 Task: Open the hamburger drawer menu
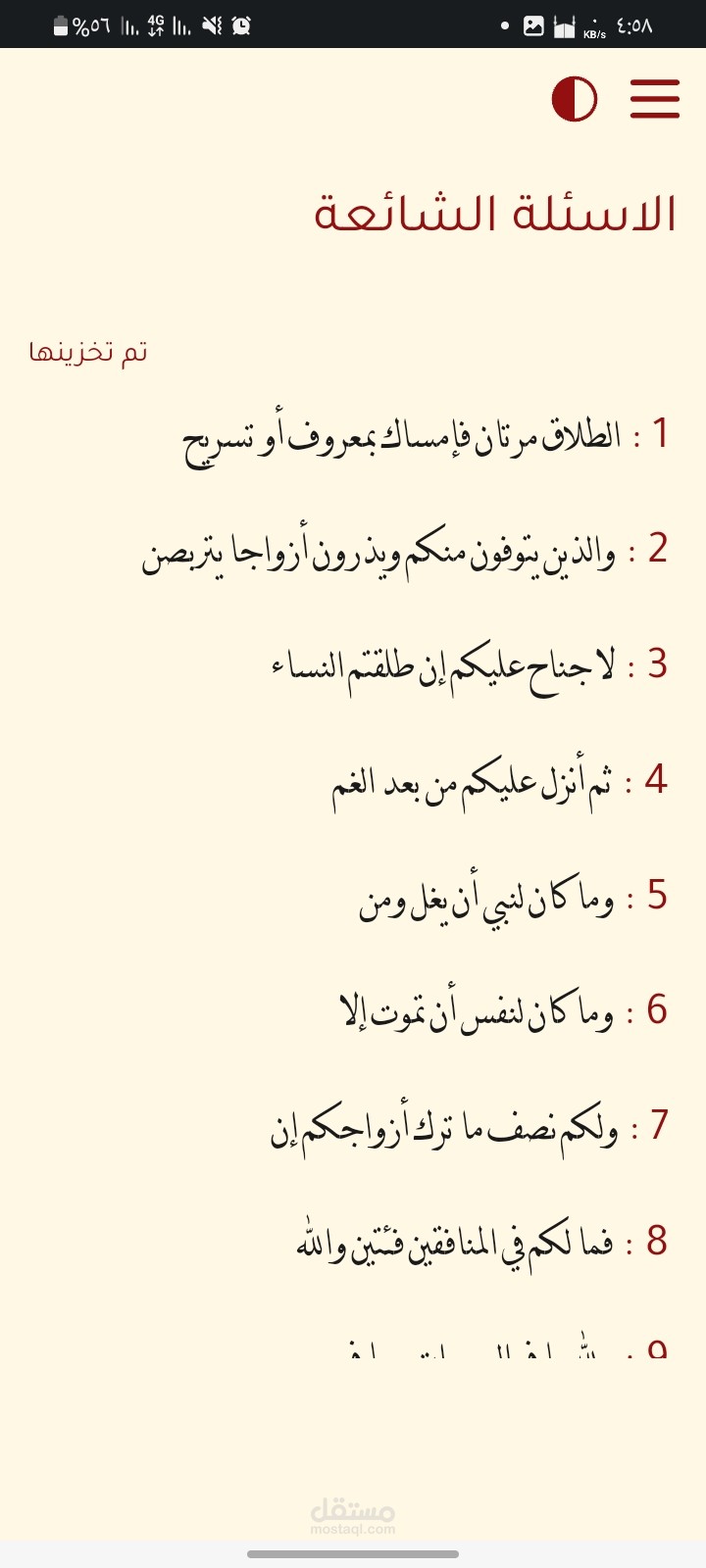[655, 98]
